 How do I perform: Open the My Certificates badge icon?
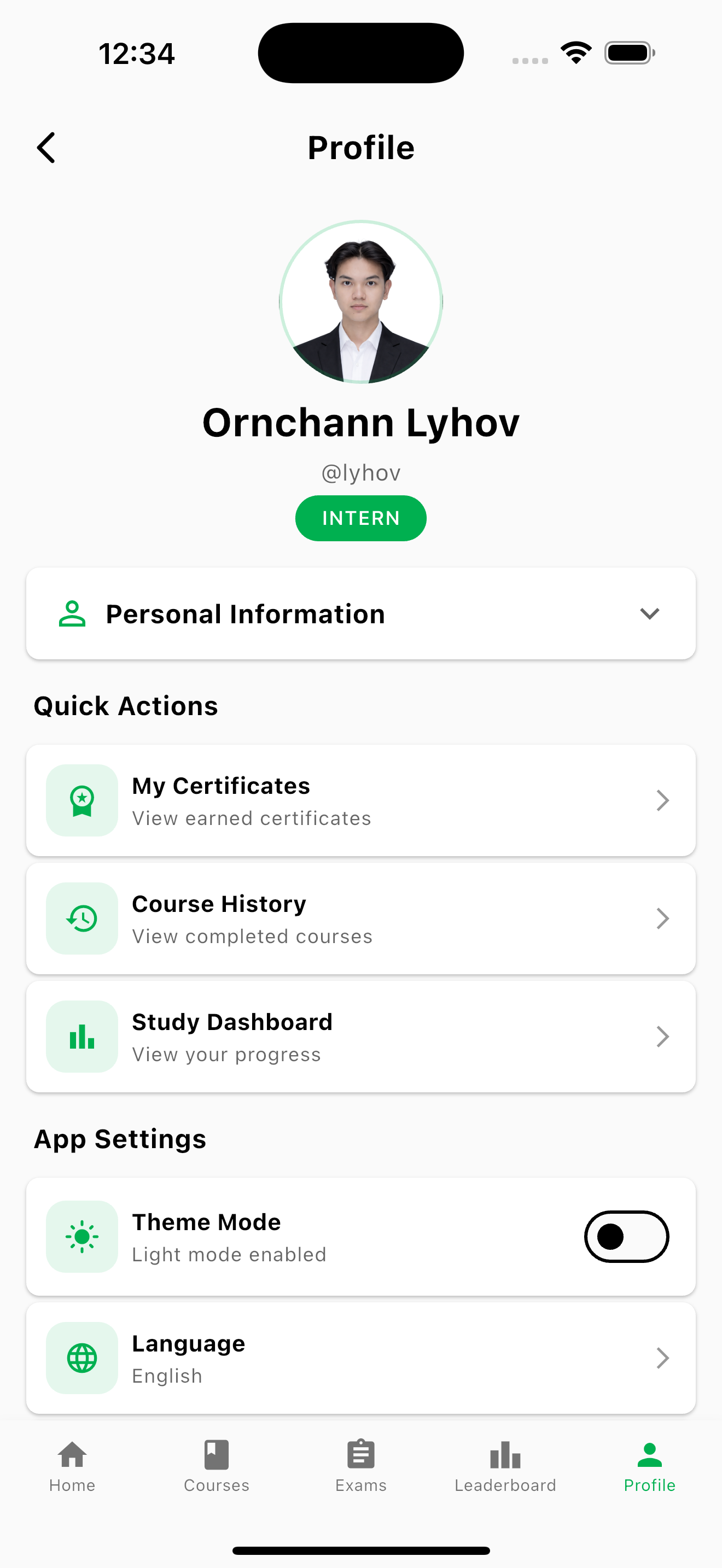[x=81, y=800]
